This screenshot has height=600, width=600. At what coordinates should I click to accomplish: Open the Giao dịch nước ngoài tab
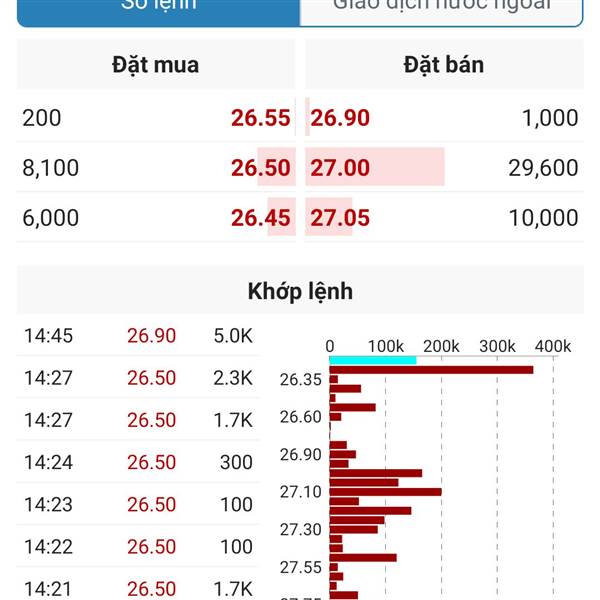pos(441,8)
